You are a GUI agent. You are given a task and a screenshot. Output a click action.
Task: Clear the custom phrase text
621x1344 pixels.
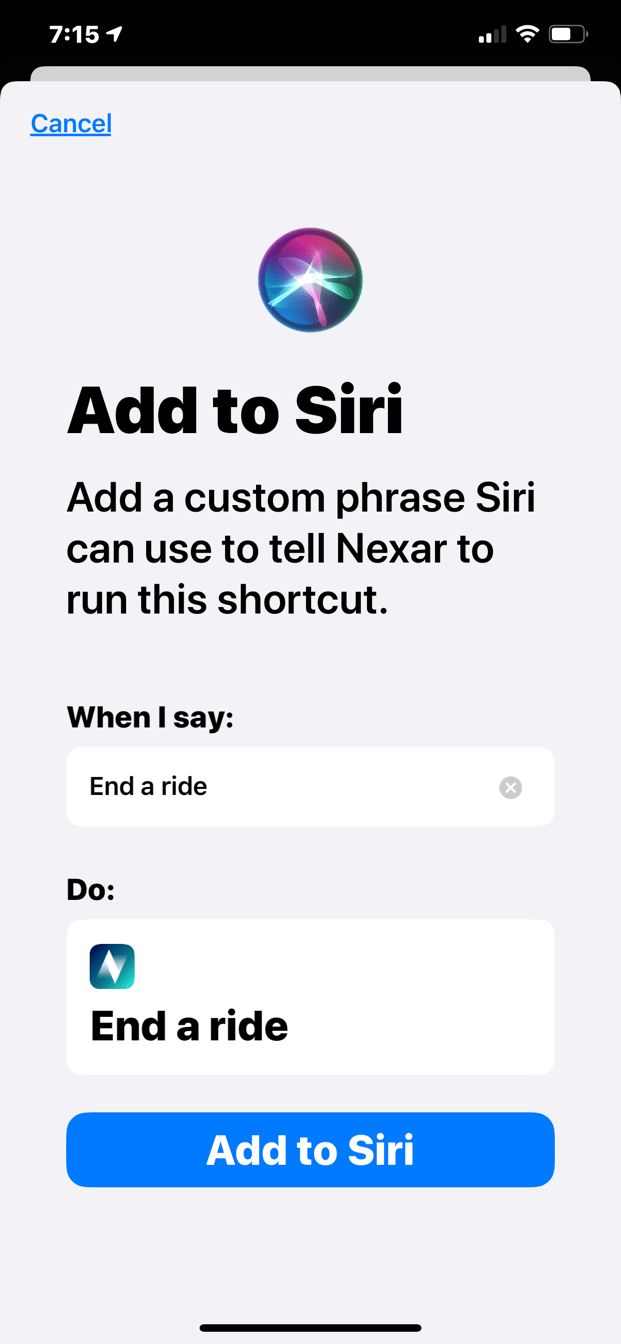pyautogui.click(x=510, y=788)
